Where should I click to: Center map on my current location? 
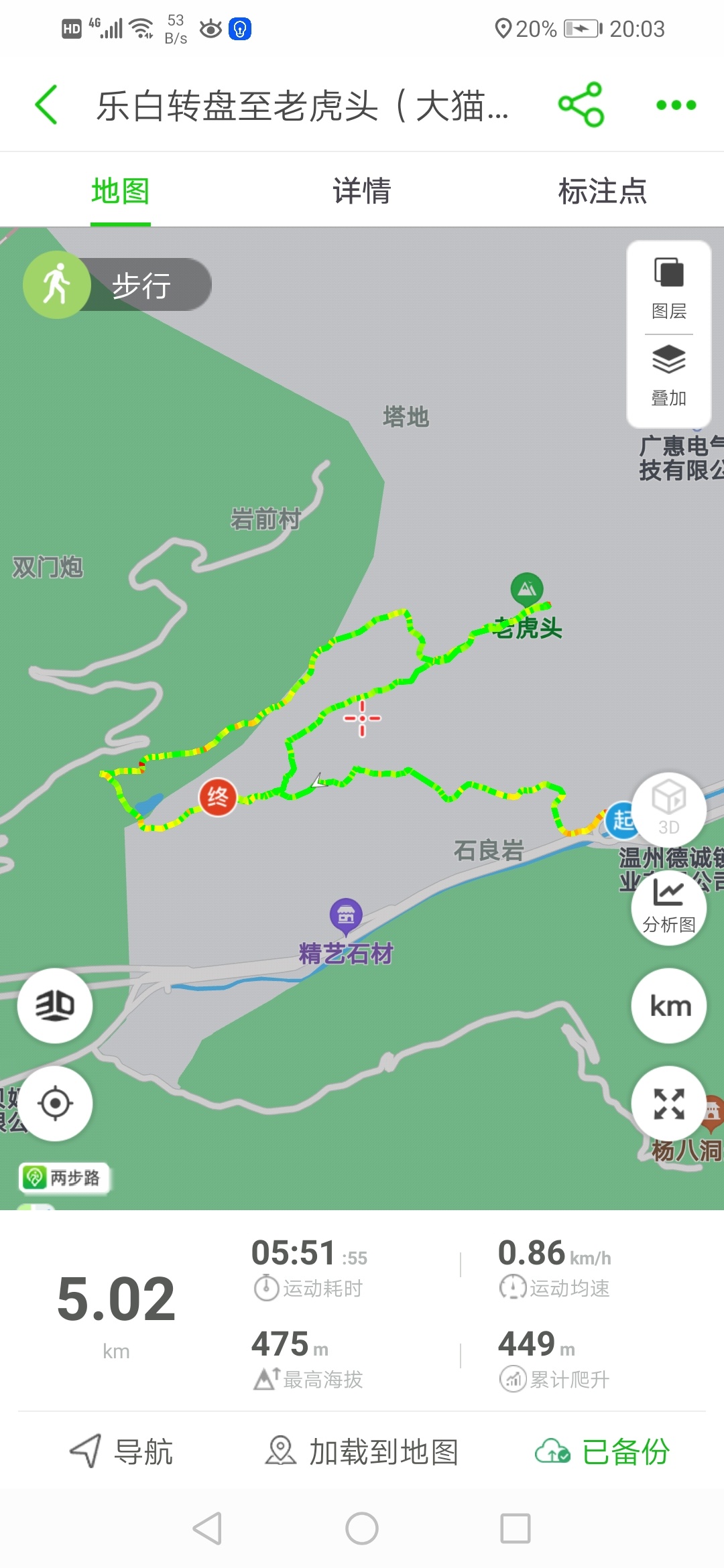click(x=55, y=1103)
